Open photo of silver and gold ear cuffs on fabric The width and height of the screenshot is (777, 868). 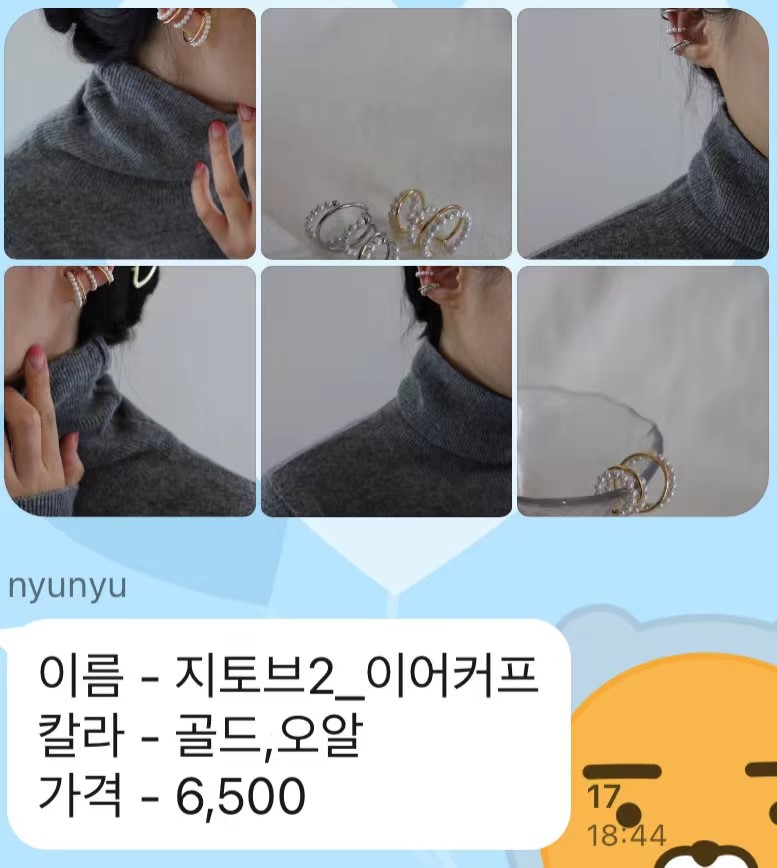tap(386, 133)
